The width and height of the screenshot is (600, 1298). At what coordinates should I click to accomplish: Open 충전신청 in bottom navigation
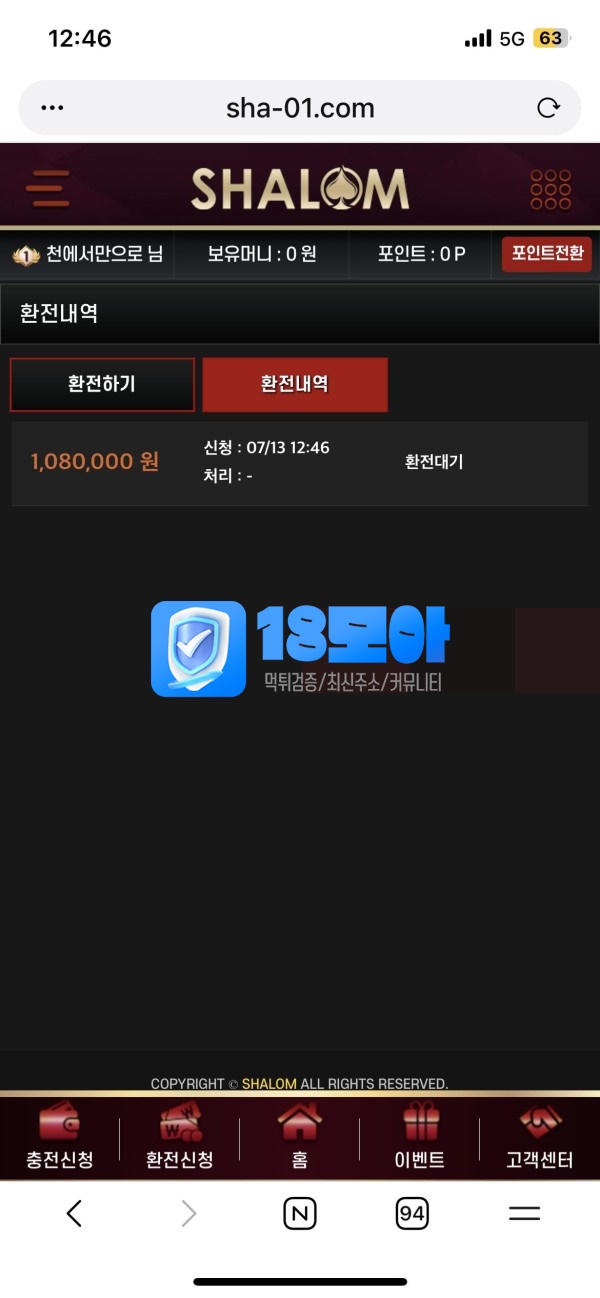[60, 1138]
